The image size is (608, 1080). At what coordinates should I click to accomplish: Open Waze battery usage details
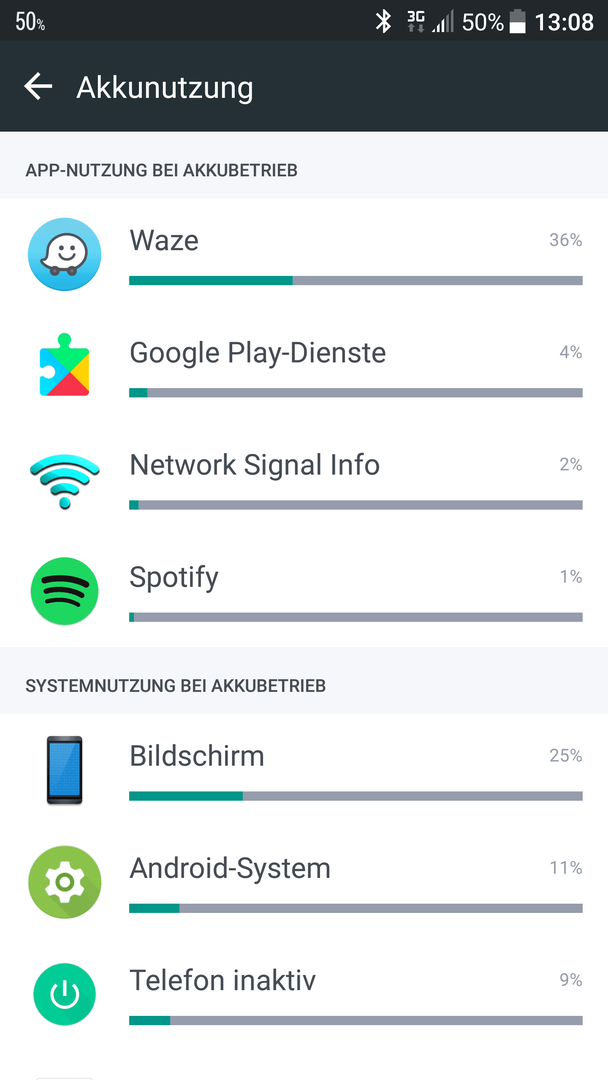pos(304,254)
